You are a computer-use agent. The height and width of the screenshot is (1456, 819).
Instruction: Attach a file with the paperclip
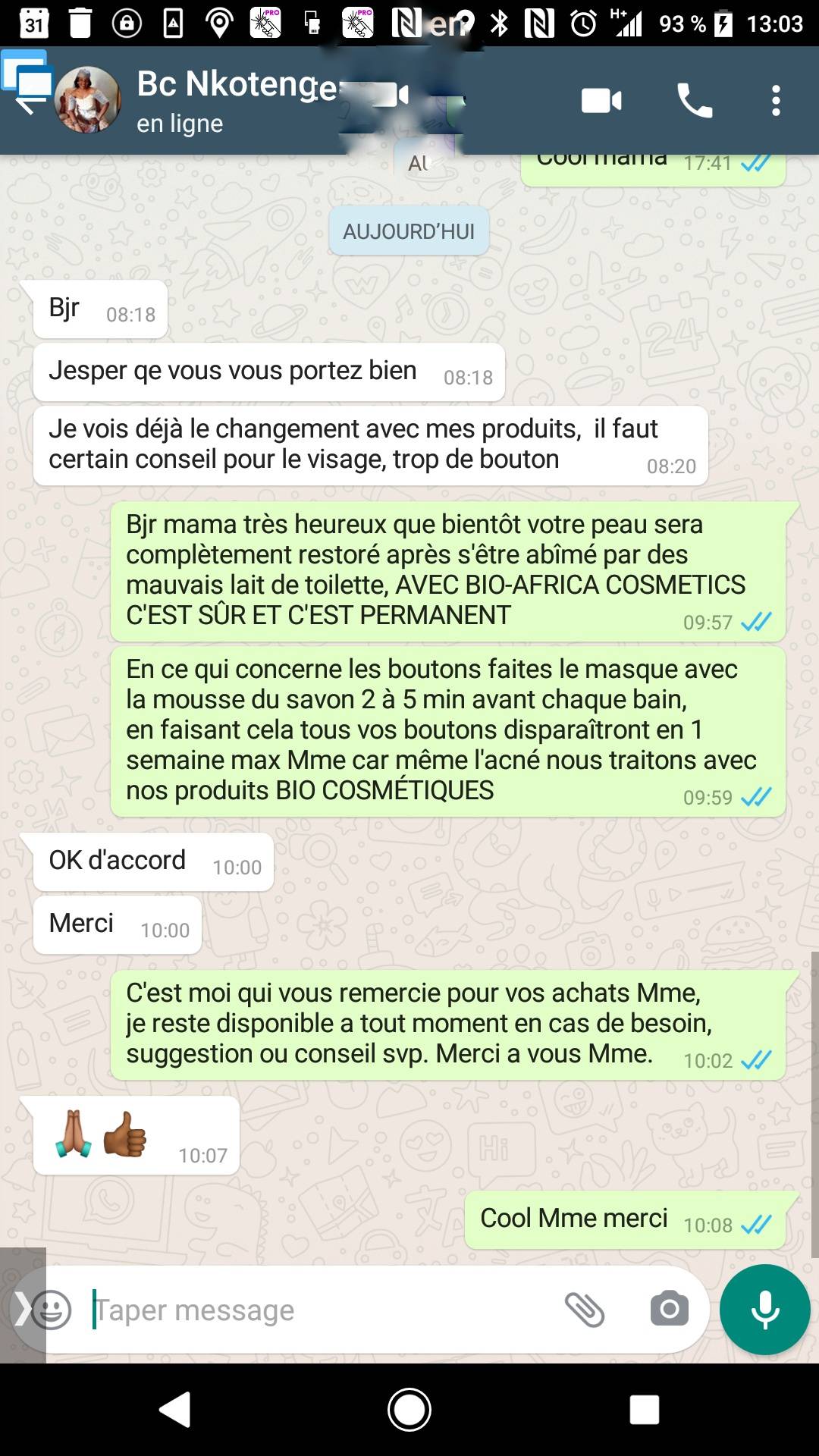coord(585,1310)
